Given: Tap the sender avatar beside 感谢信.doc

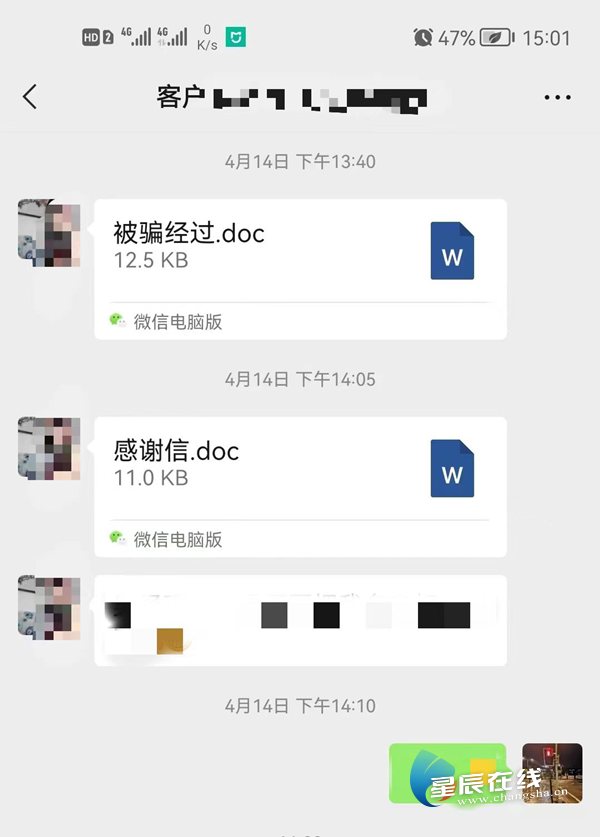Looking at the screenshot, I should tap(48, 448).
